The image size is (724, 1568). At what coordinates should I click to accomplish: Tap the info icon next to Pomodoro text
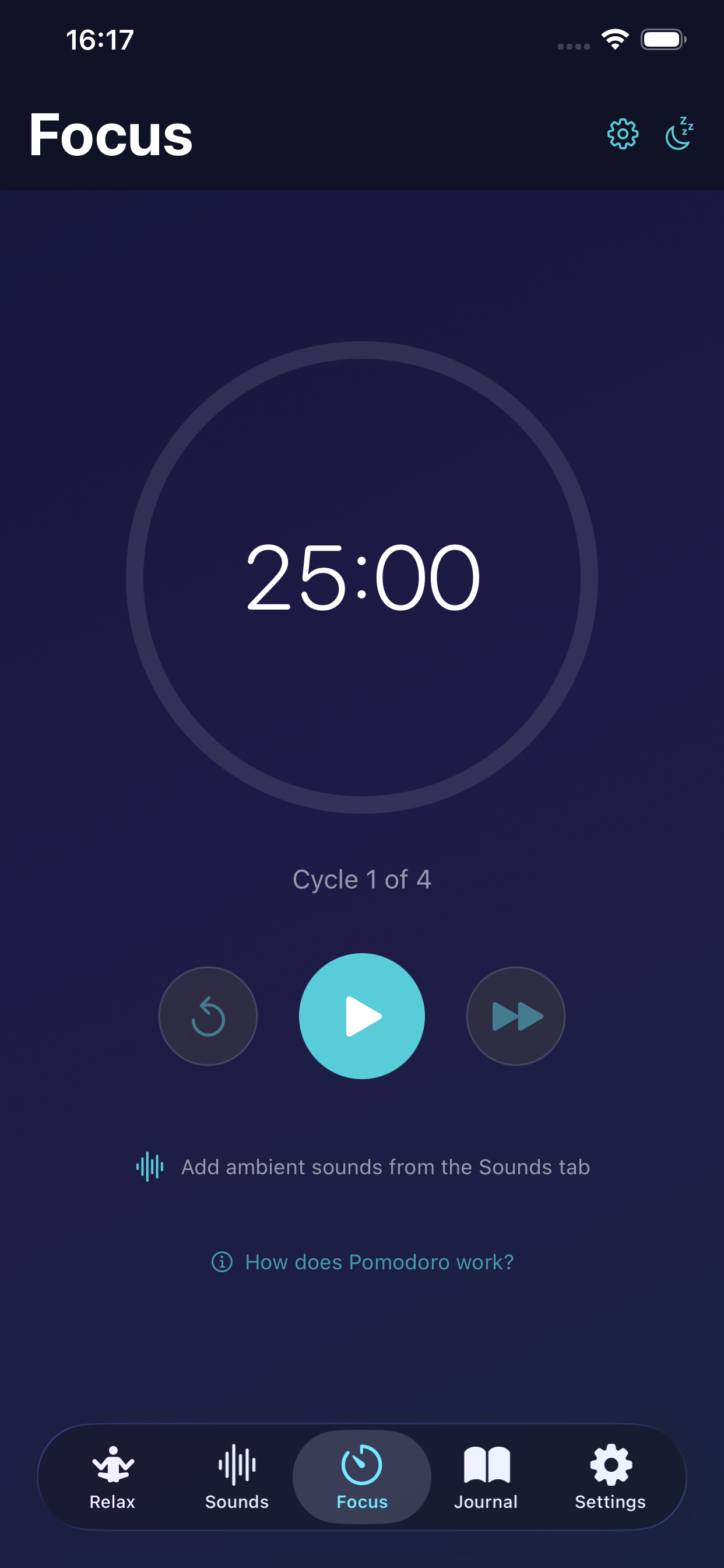click(223, 1262)
